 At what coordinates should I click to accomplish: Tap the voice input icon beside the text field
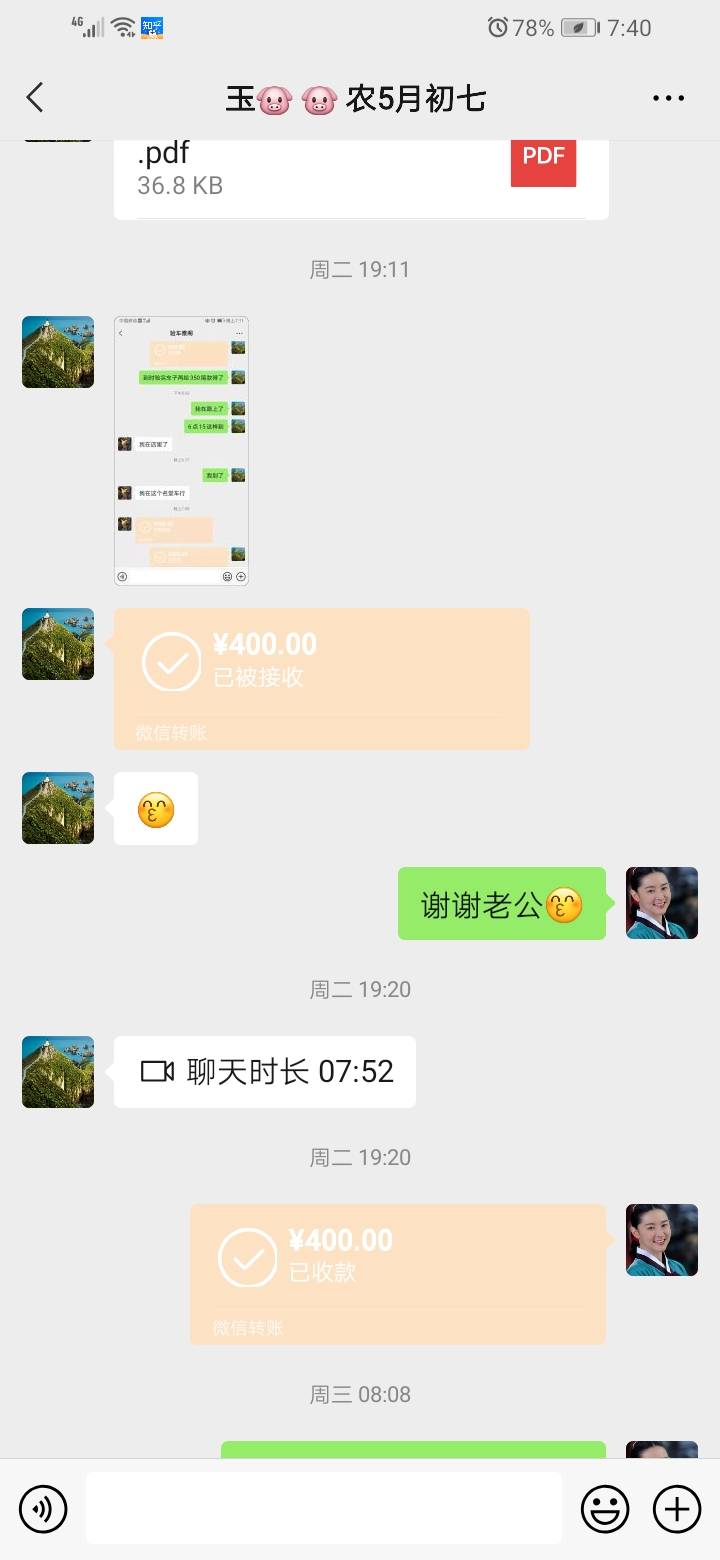pyautogui.click(x=43, y=1508)
